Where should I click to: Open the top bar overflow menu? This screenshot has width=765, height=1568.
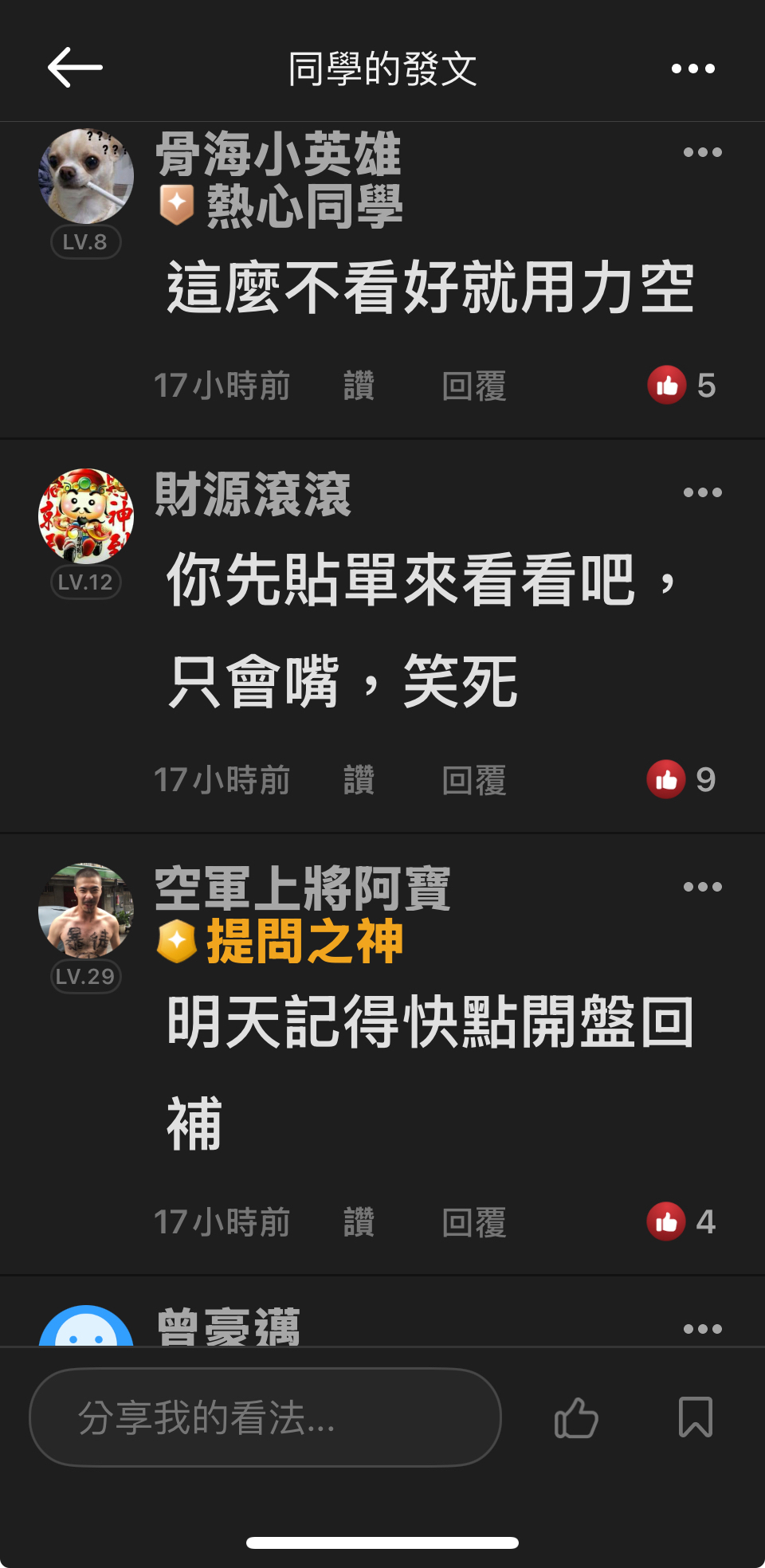[x=692, y=69]
